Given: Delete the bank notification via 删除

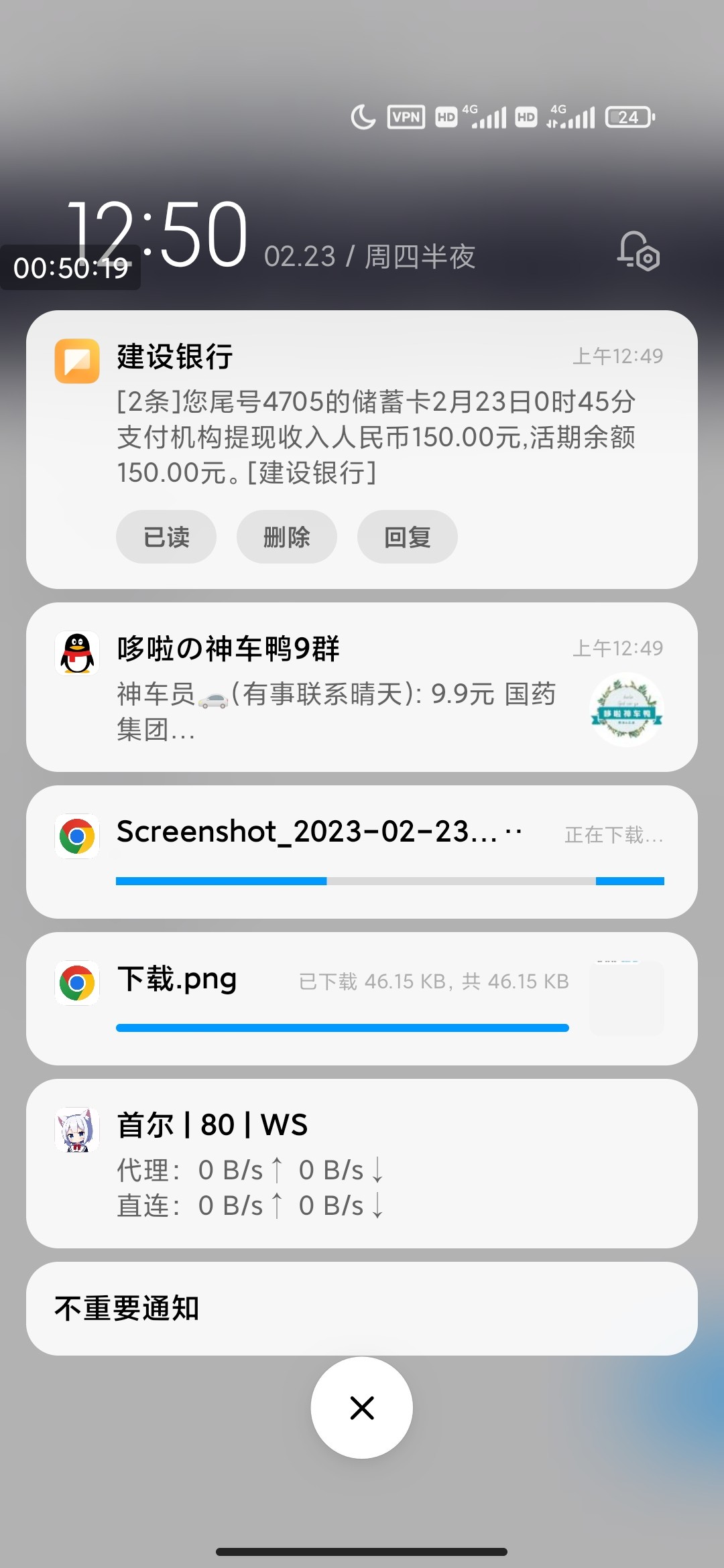Looking at the screenshot, I should (286, 536).
